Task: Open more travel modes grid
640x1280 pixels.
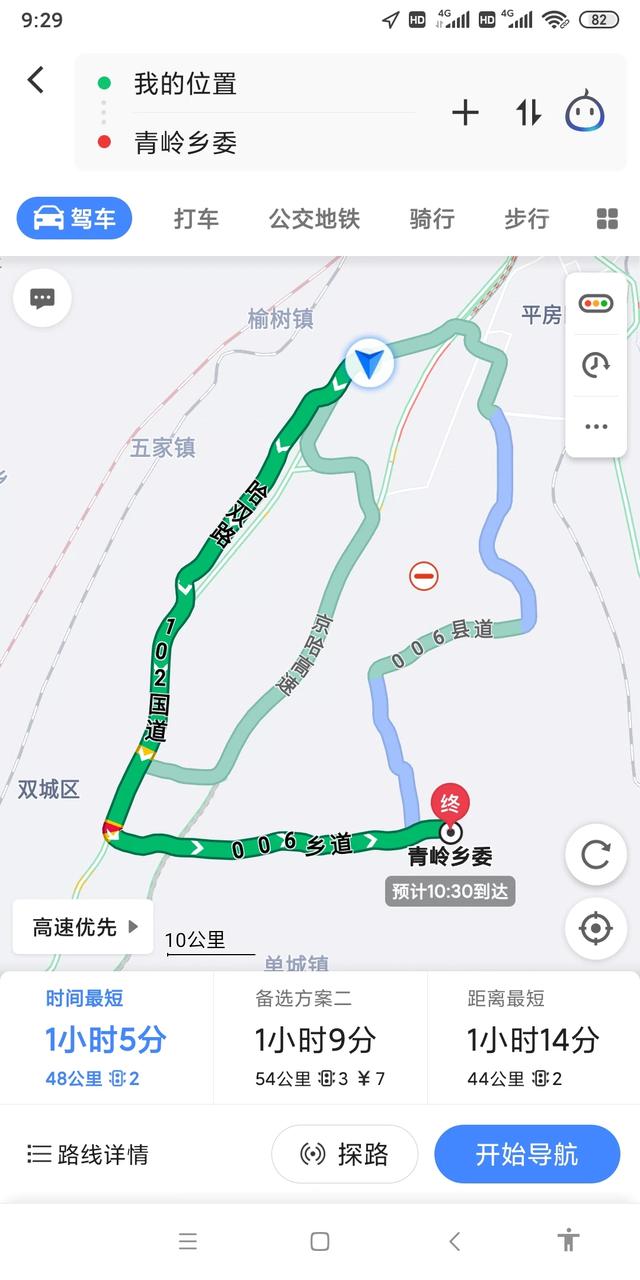Action: (x=607, y=219)
